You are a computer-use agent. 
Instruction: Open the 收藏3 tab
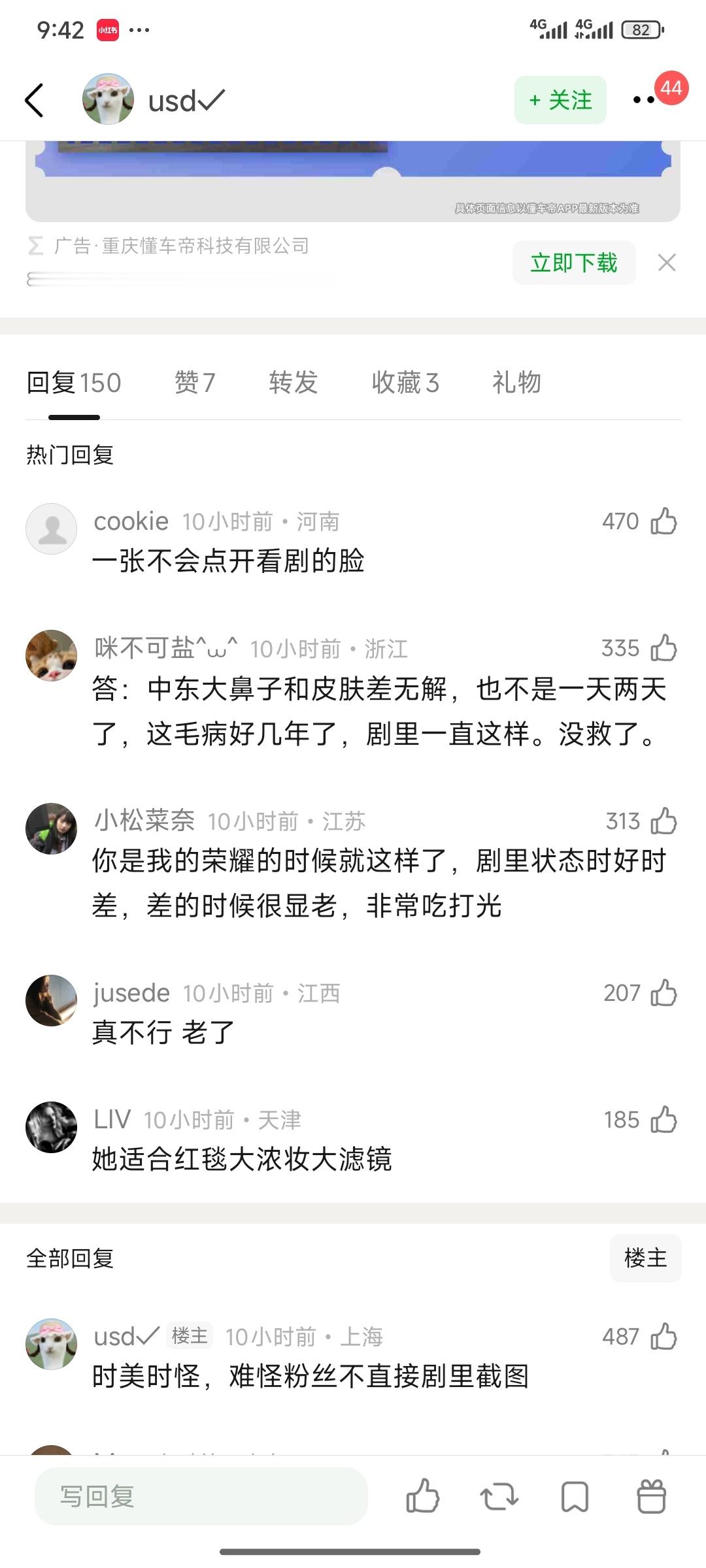pos(406,384)
